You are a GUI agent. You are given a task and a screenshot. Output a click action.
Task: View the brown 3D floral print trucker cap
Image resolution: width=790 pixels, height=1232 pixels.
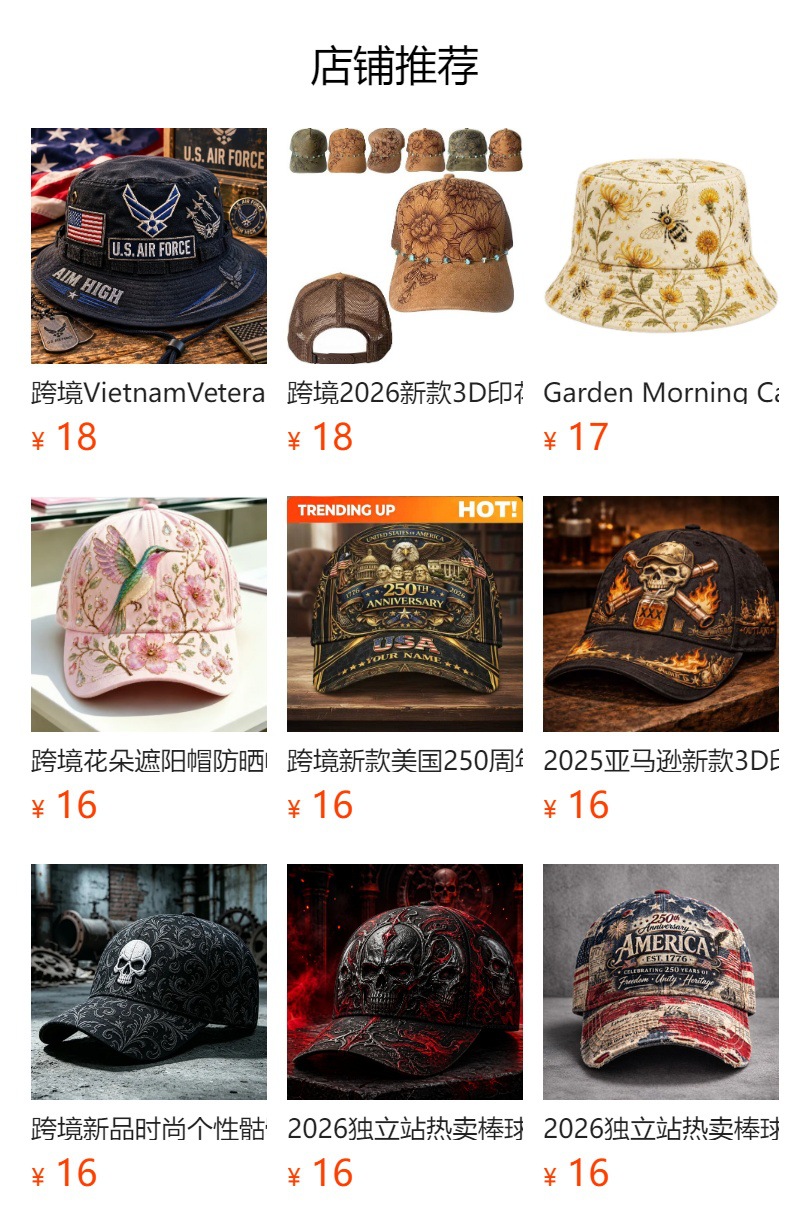[405, 246]
